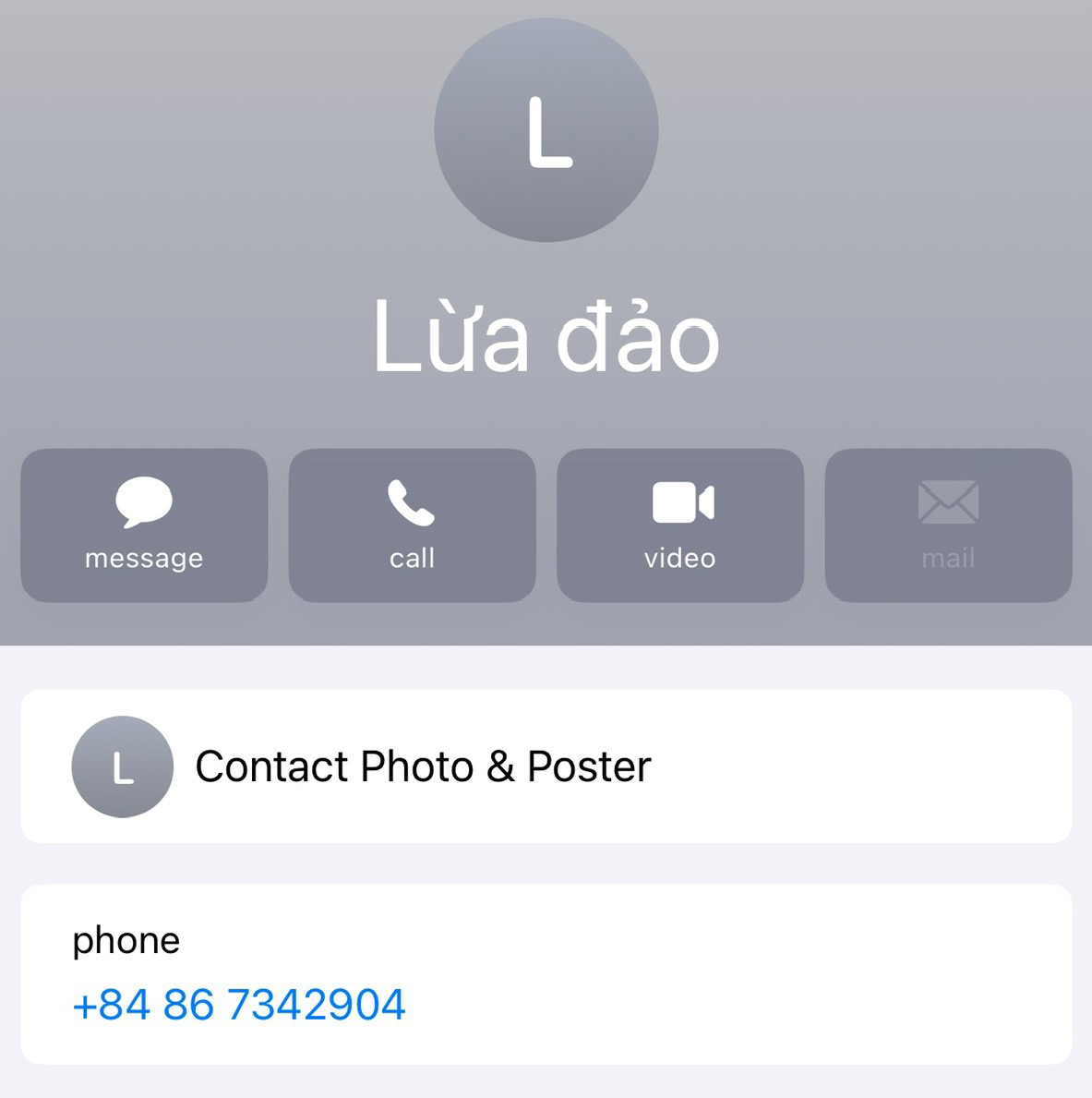Tap the contact name 'Lừa đảo'
1092x1098 pixels.
click(546, 339)
